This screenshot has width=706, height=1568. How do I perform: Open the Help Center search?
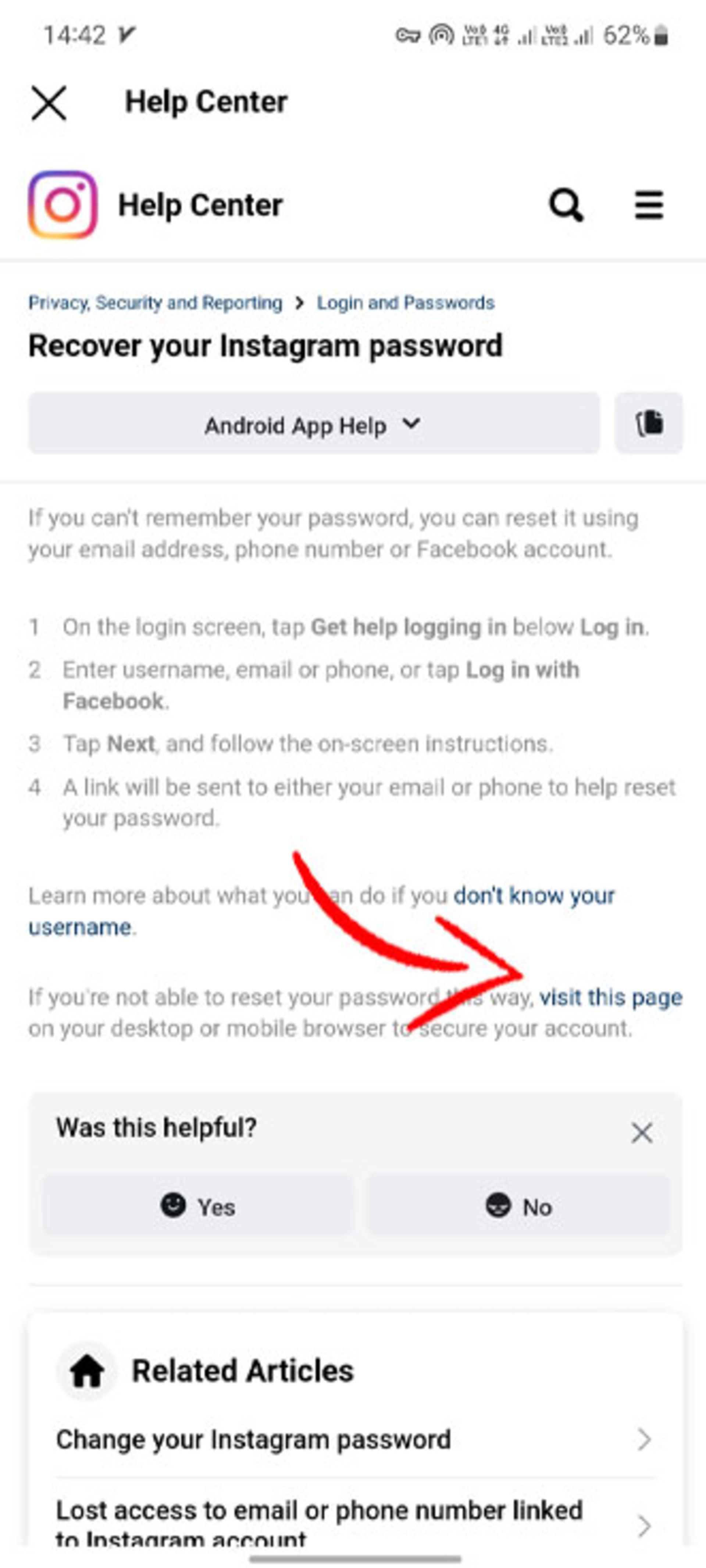click(567, 205)
